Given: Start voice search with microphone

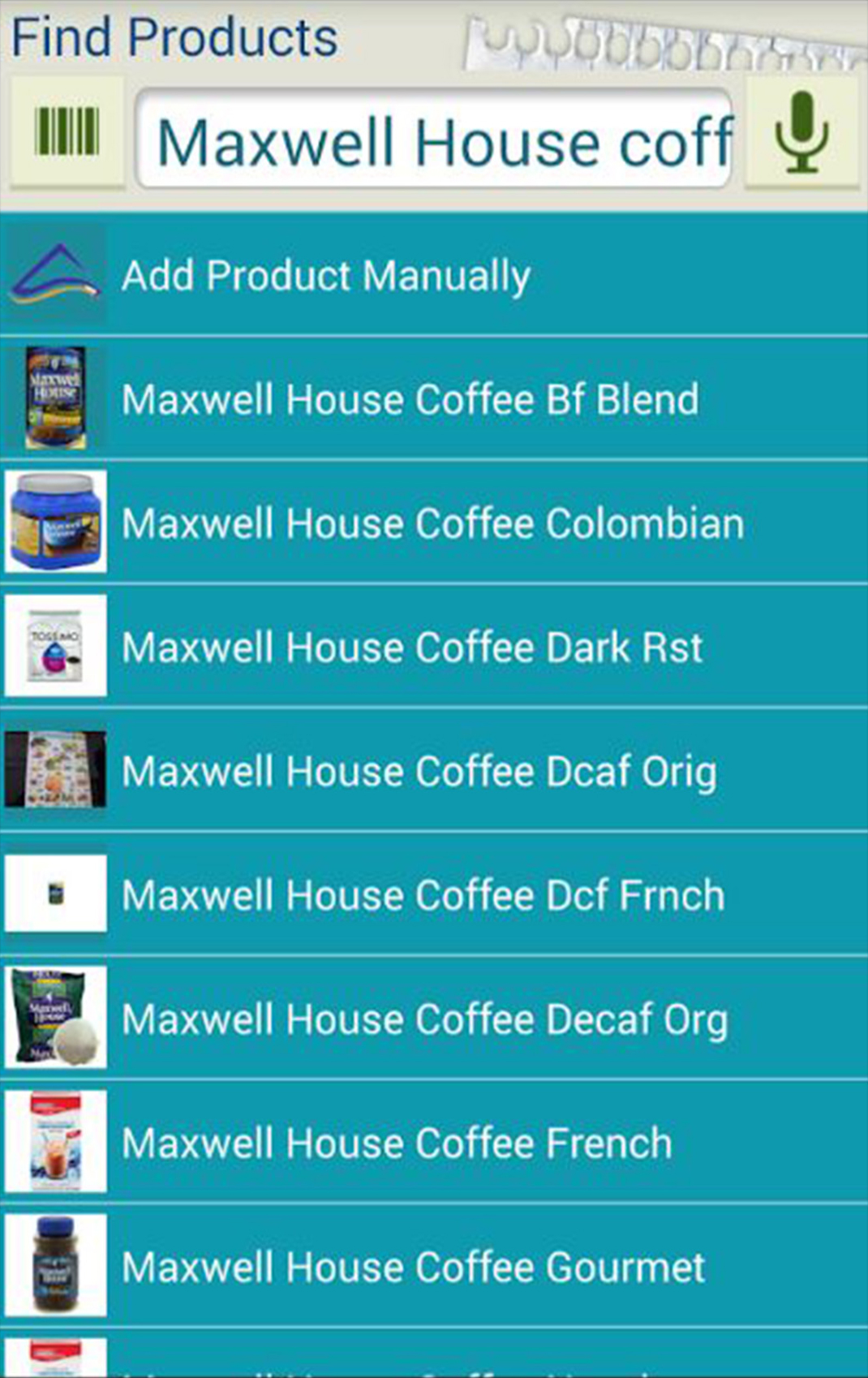Looking at the screenshot, I should click(801, 133).
